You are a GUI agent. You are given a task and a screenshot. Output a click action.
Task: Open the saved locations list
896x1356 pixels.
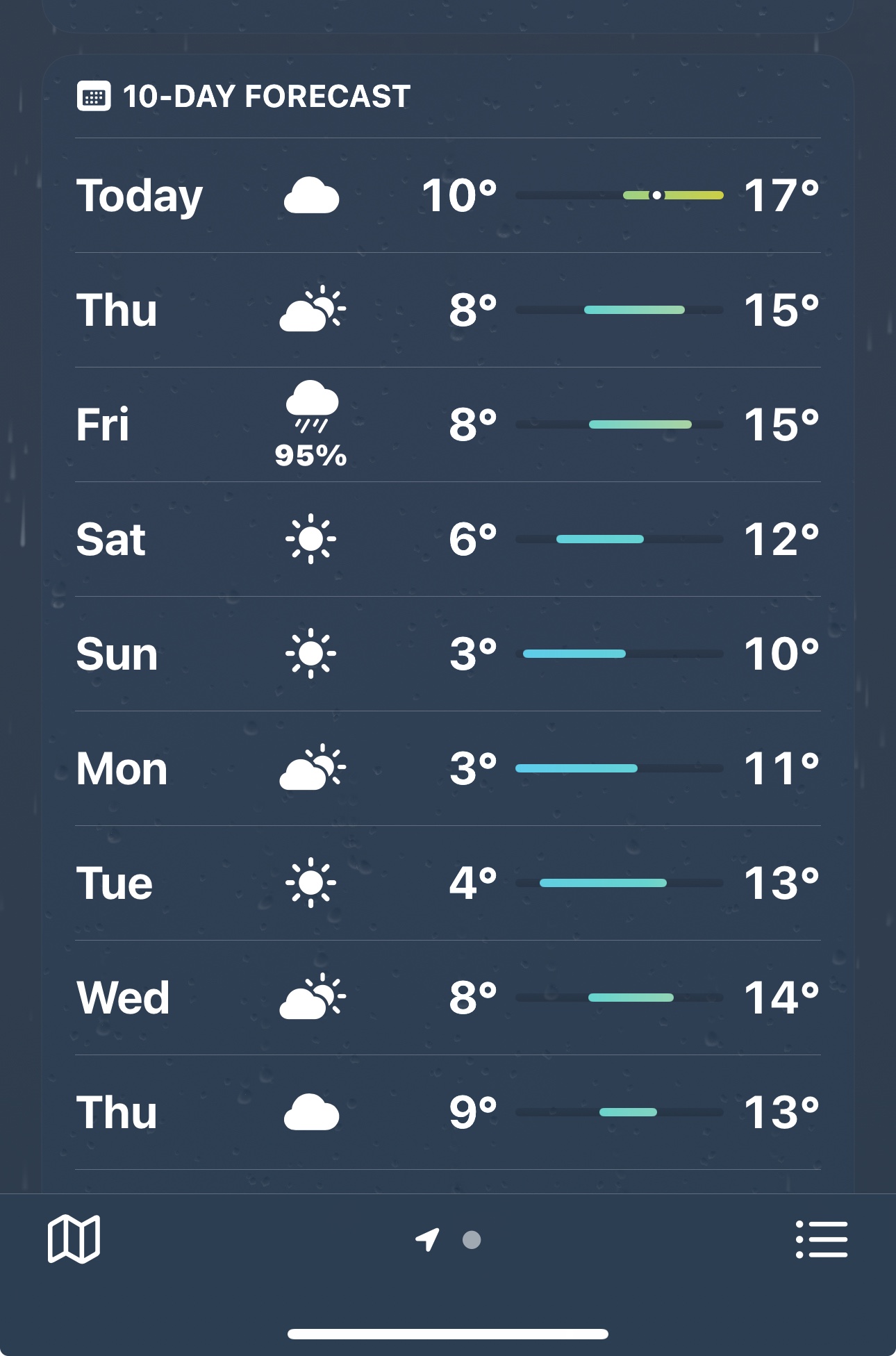point(822,1239)
